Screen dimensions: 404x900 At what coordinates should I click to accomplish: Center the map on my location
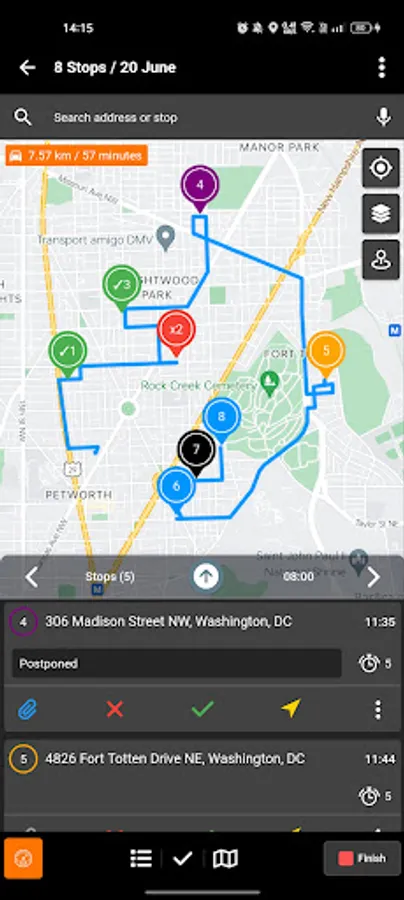point(381,168)
